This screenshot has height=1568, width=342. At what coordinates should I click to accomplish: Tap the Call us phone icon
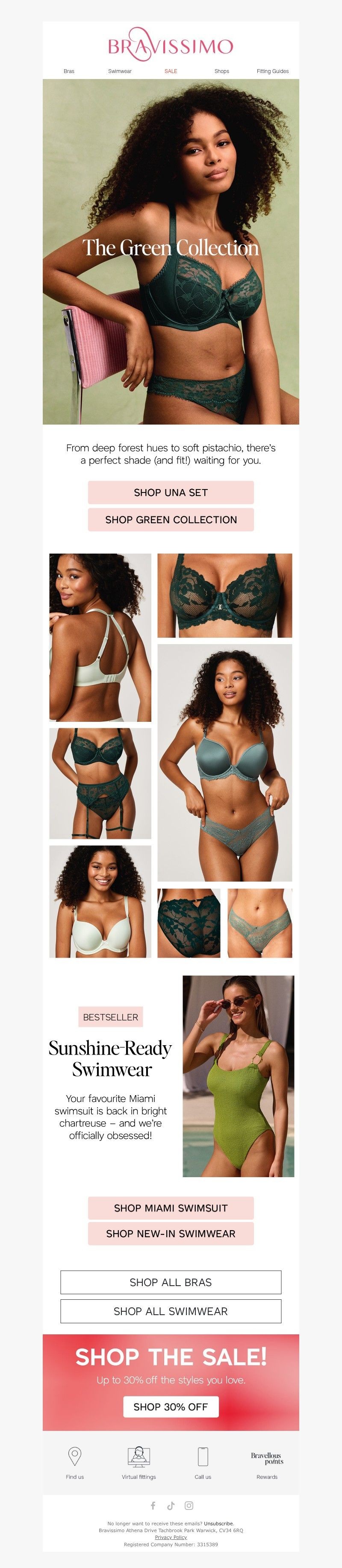(203, 1457)
